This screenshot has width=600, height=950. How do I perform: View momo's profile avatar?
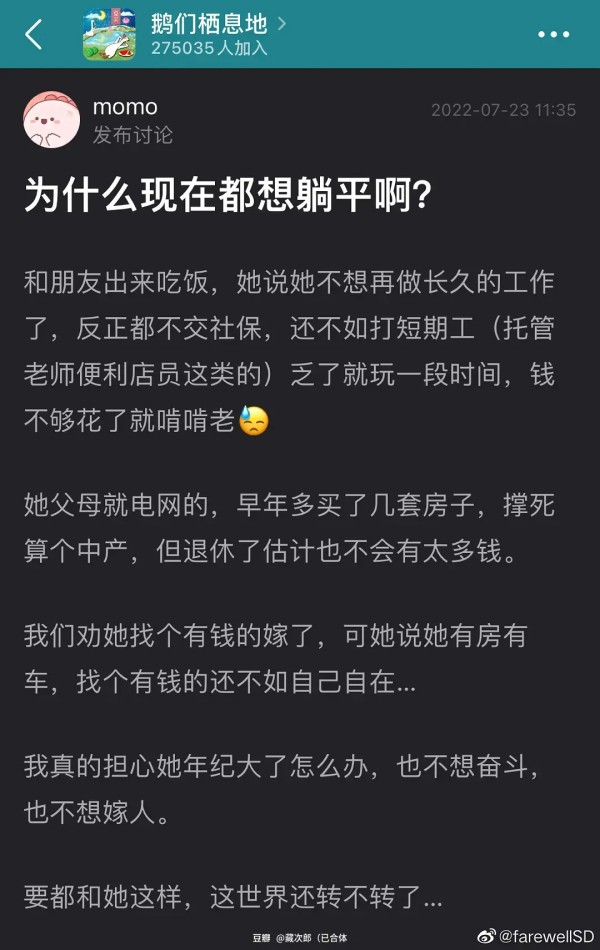[x=50, y=119]
